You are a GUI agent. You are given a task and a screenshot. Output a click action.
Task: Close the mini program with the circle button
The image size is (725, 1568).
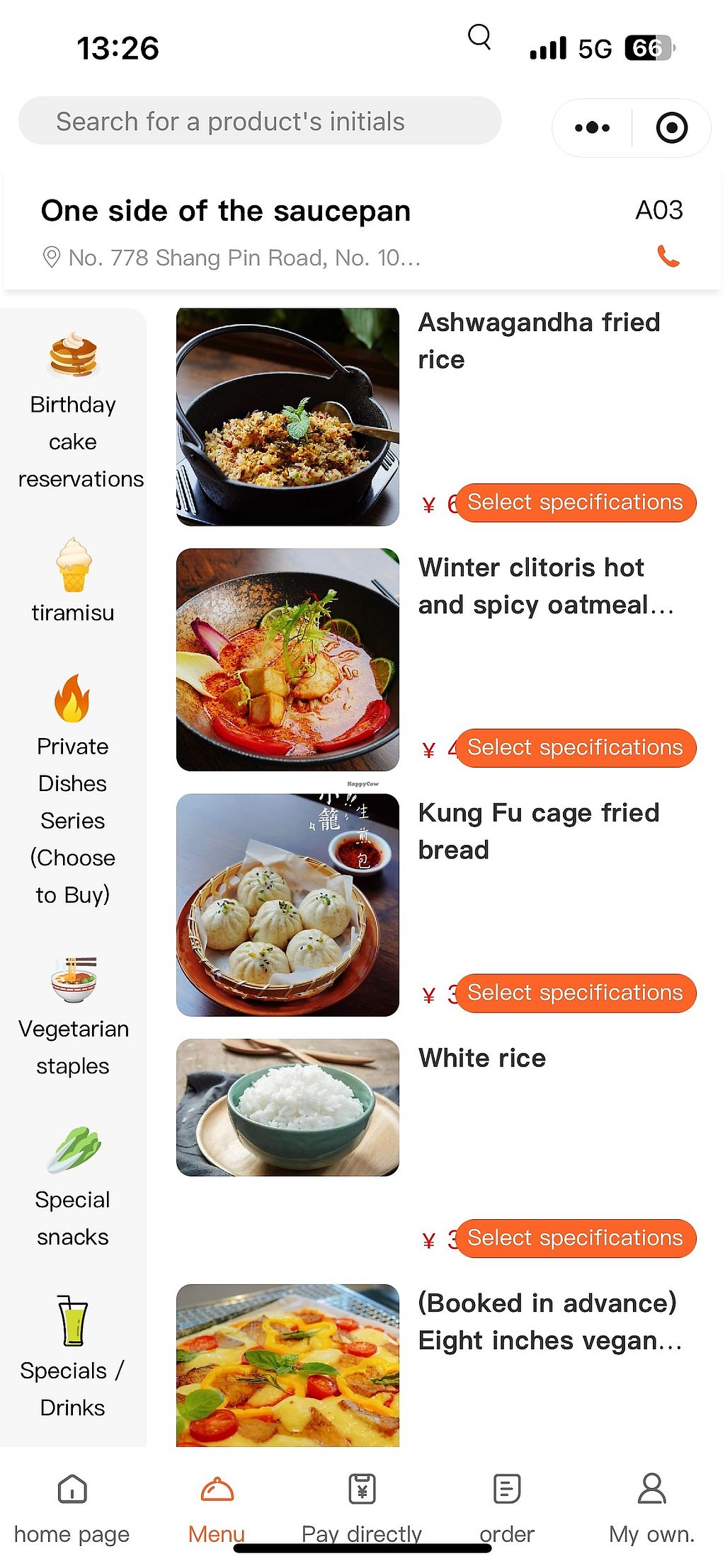pos(671,128)
